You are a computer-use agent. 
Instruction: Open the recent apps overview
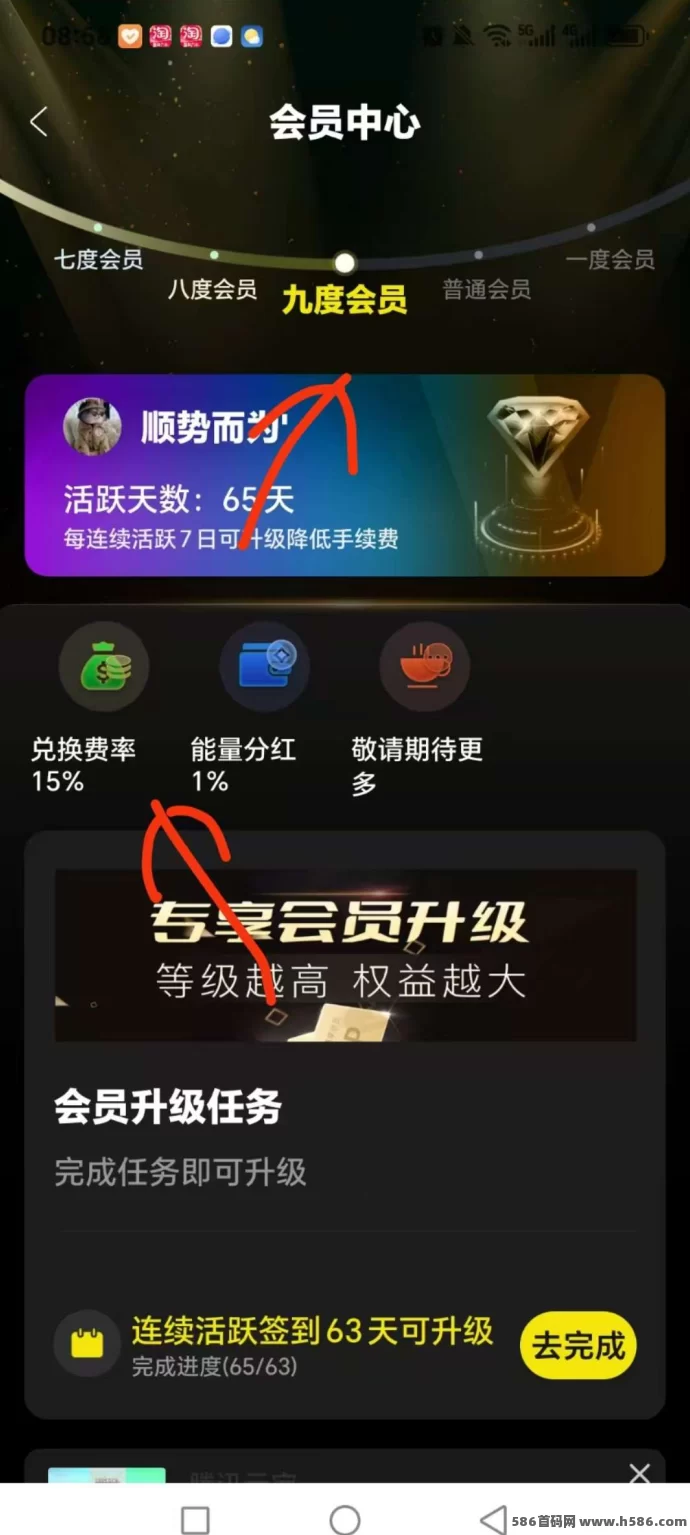195,1520
